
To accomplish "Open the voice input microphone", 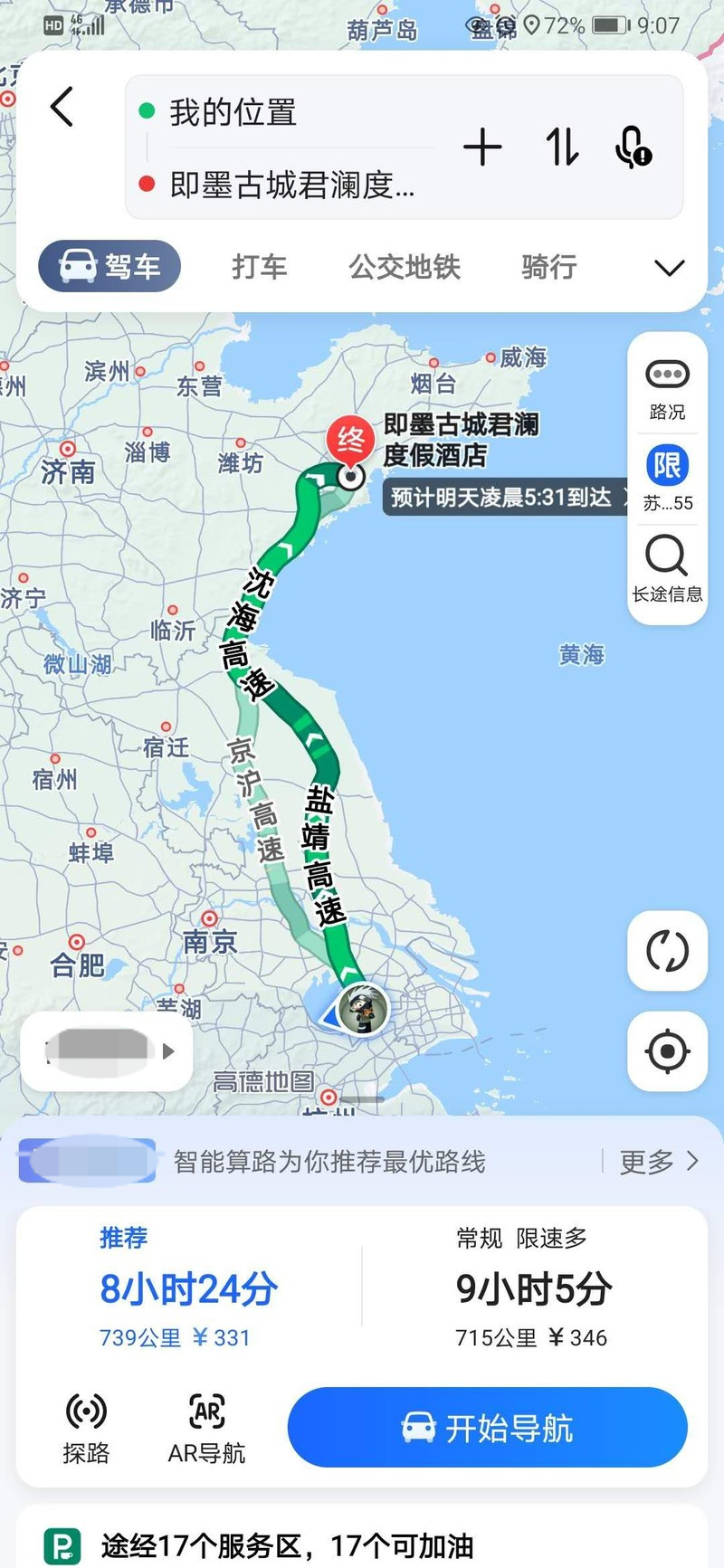I will point(632,147).
